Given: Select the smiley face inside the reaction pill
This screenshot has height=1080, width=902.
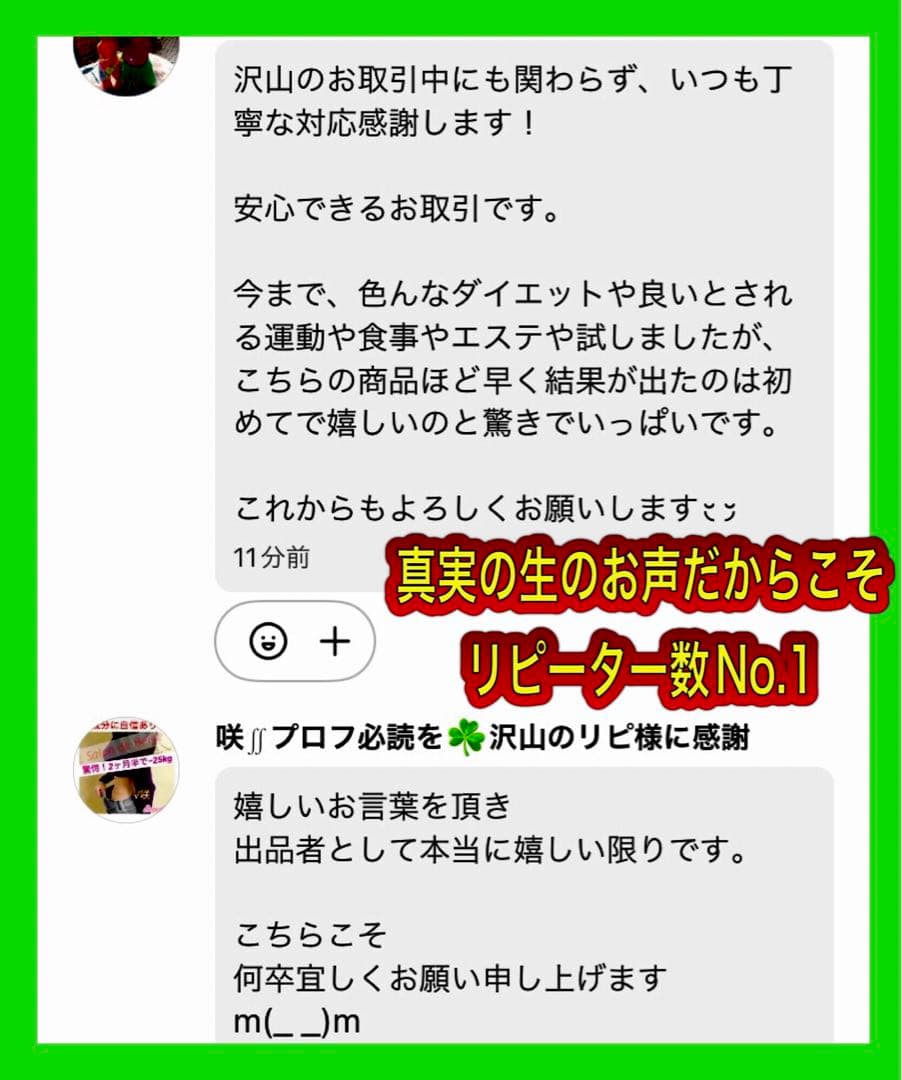Looking at the screenshot, I should coord(267,641).
